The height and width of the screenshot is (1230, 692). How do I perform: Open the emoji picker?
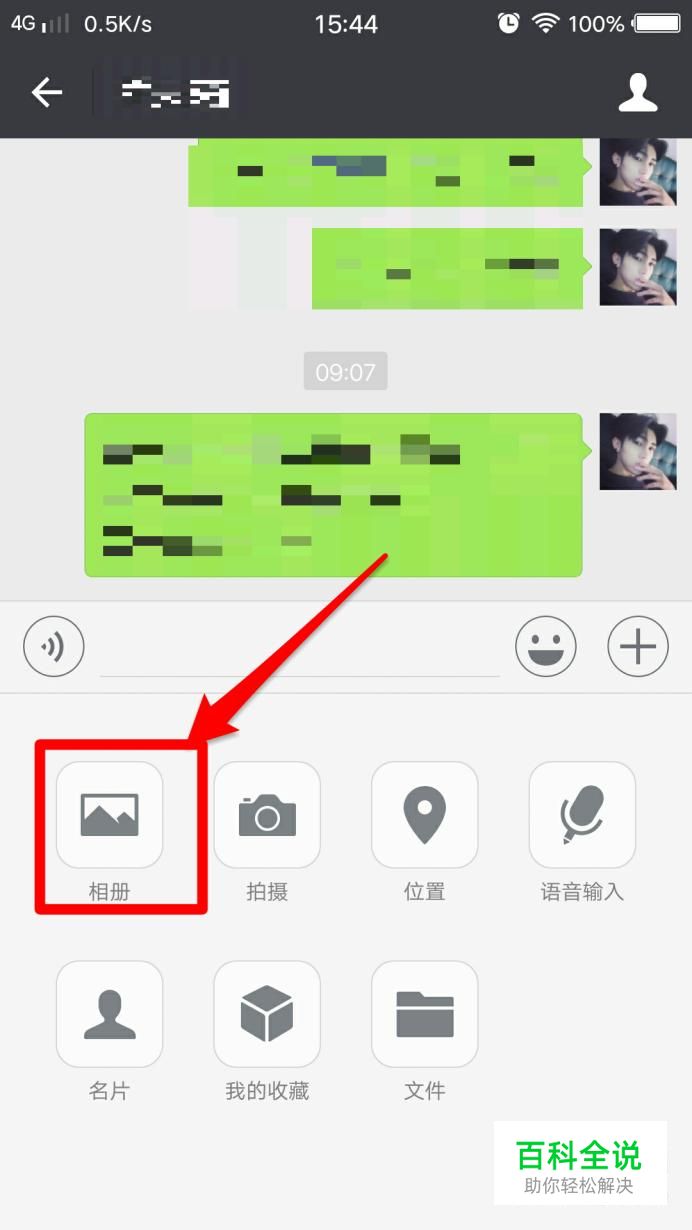point(546,647)
